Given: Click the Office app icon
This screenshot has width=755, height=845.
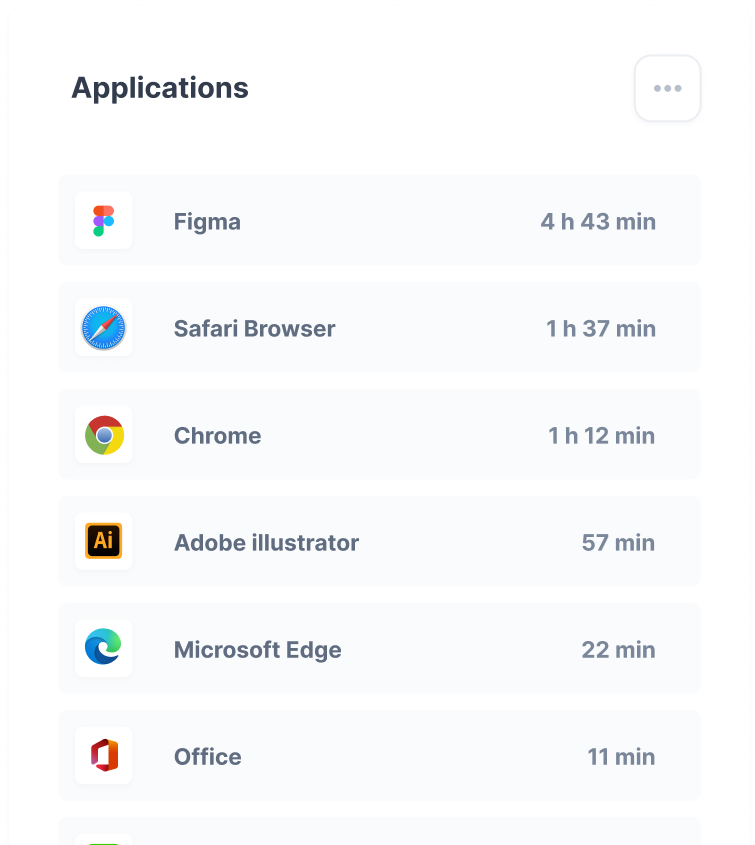Looking at the screenshot, I should pyautogui.click(x=103, y=755).
